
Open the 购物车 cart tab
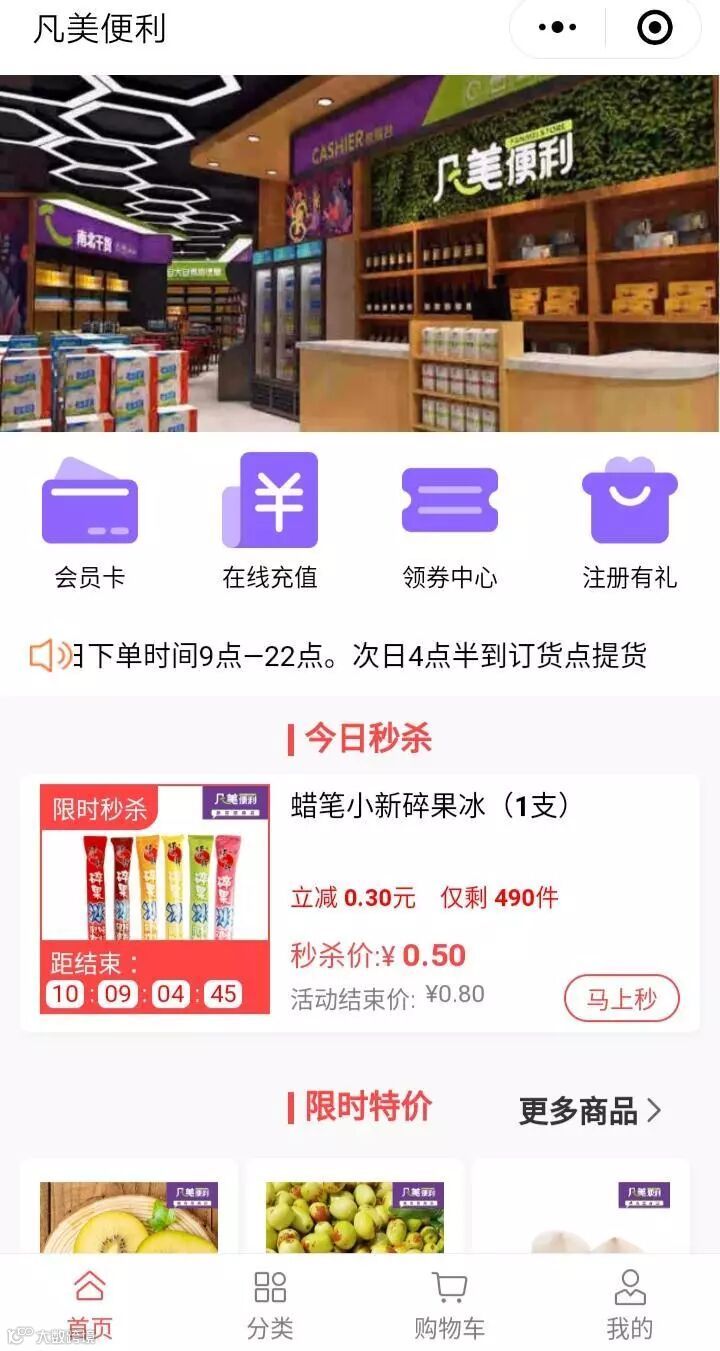click(450, 1303)
